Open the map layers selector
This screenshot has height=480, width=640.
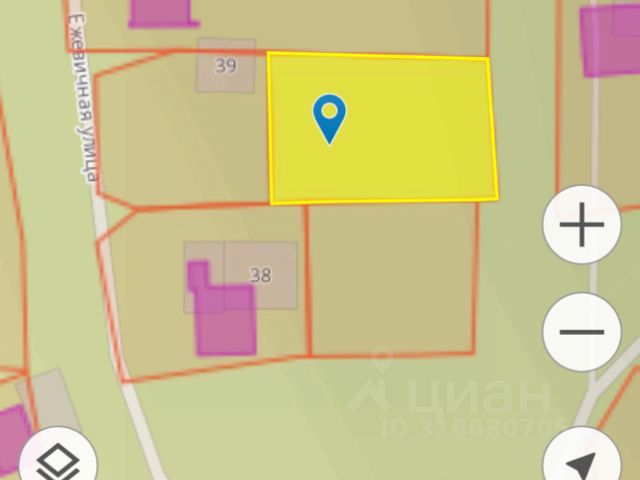[x=58, y=461]
